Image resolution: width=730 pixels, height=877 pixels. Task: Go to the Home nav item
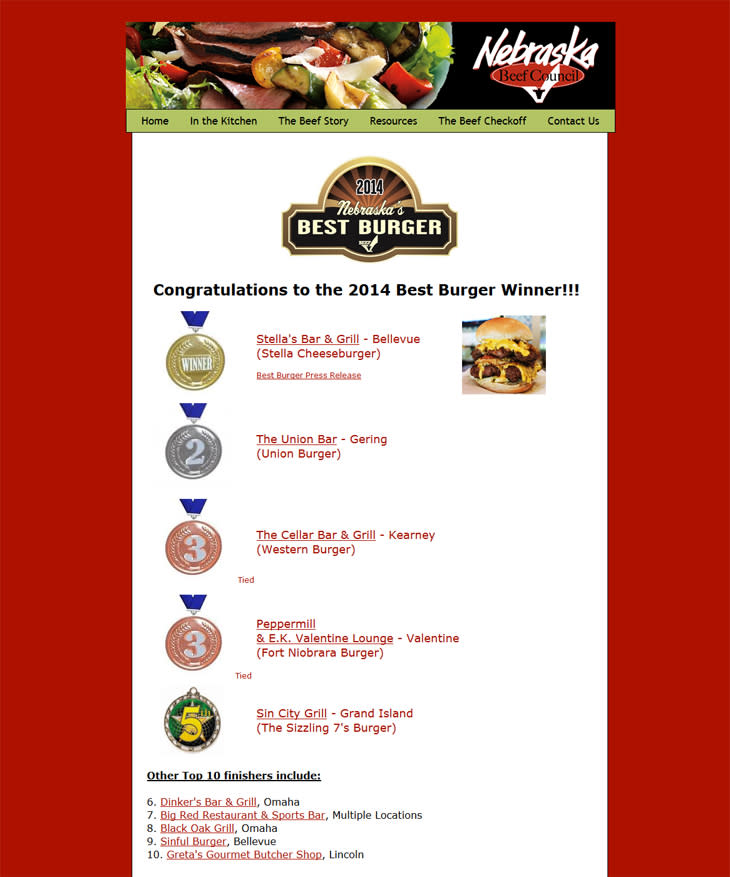point(155,121)
